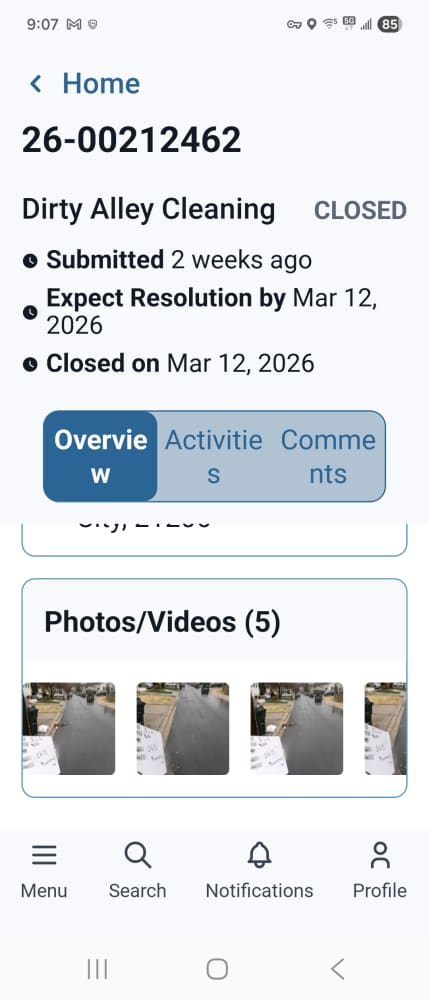The height and width of the screenshot is (1000, 429).
Task: Open the first photo thumbnail
Action: (x=69, y=728)
